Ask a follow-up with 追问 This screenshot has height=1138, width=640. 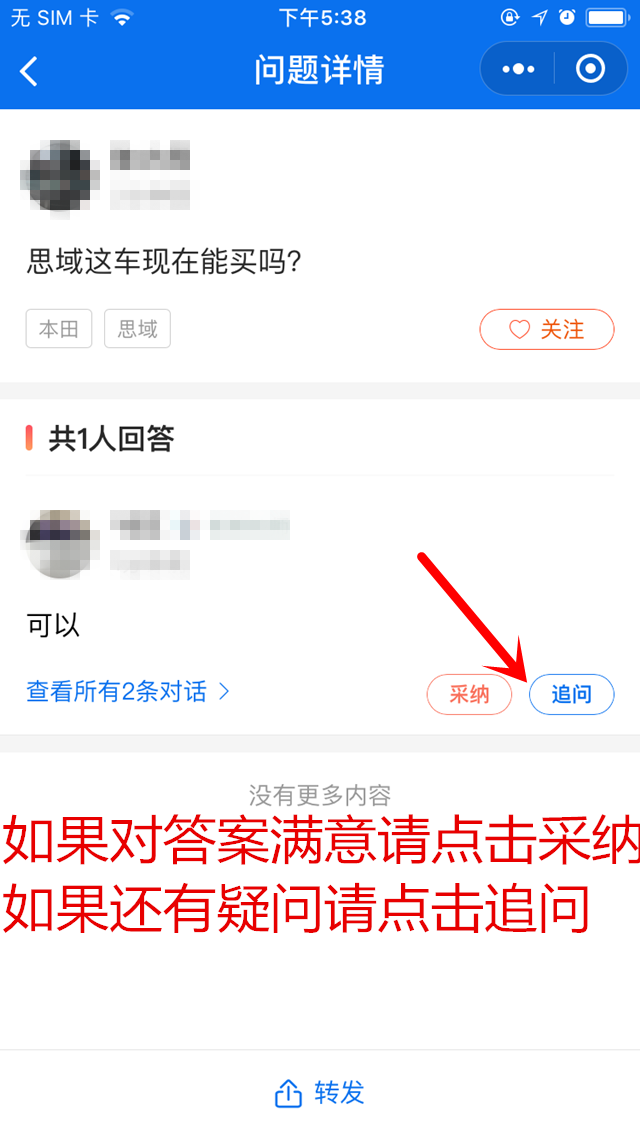(x=571, y=694)
